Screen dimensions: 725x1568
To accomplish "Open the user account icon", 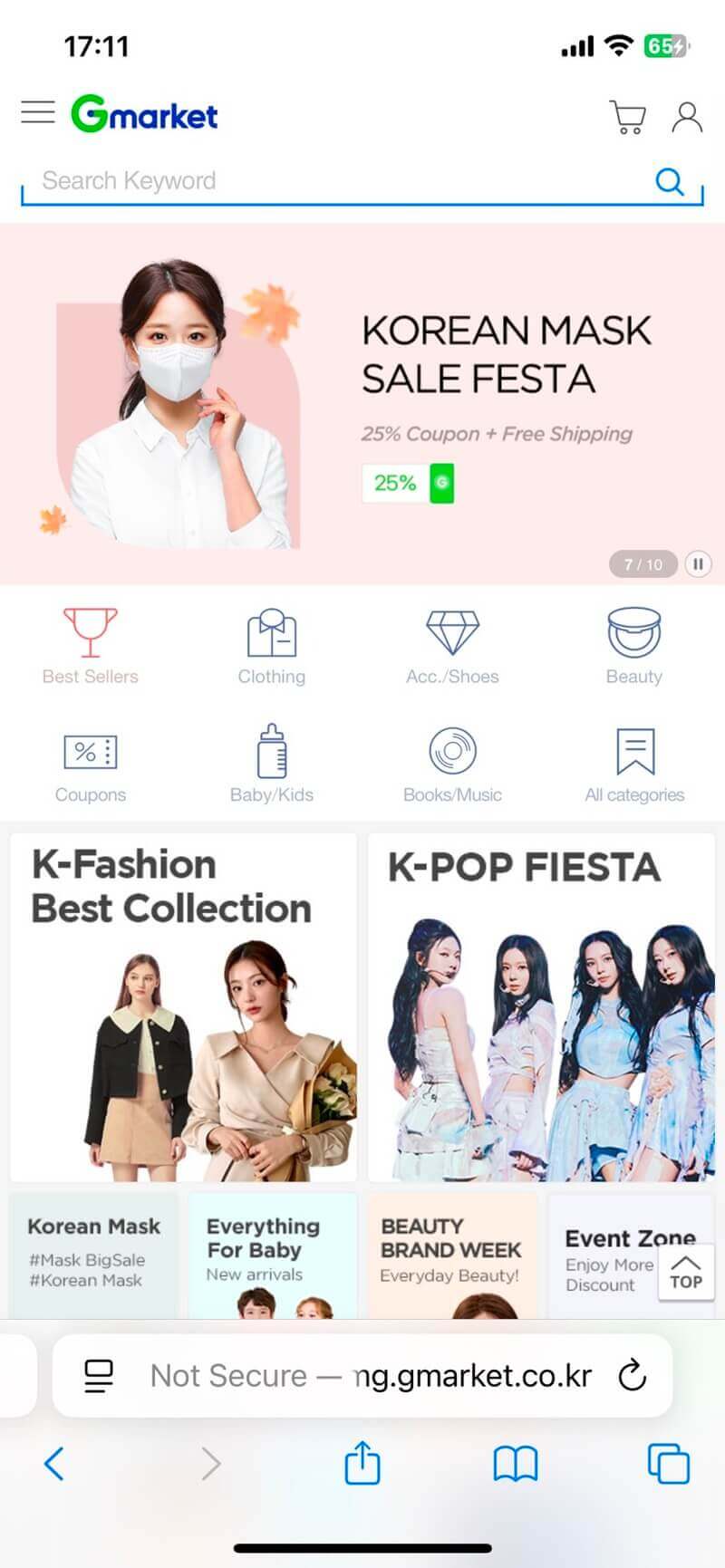I will pos(687,117).
